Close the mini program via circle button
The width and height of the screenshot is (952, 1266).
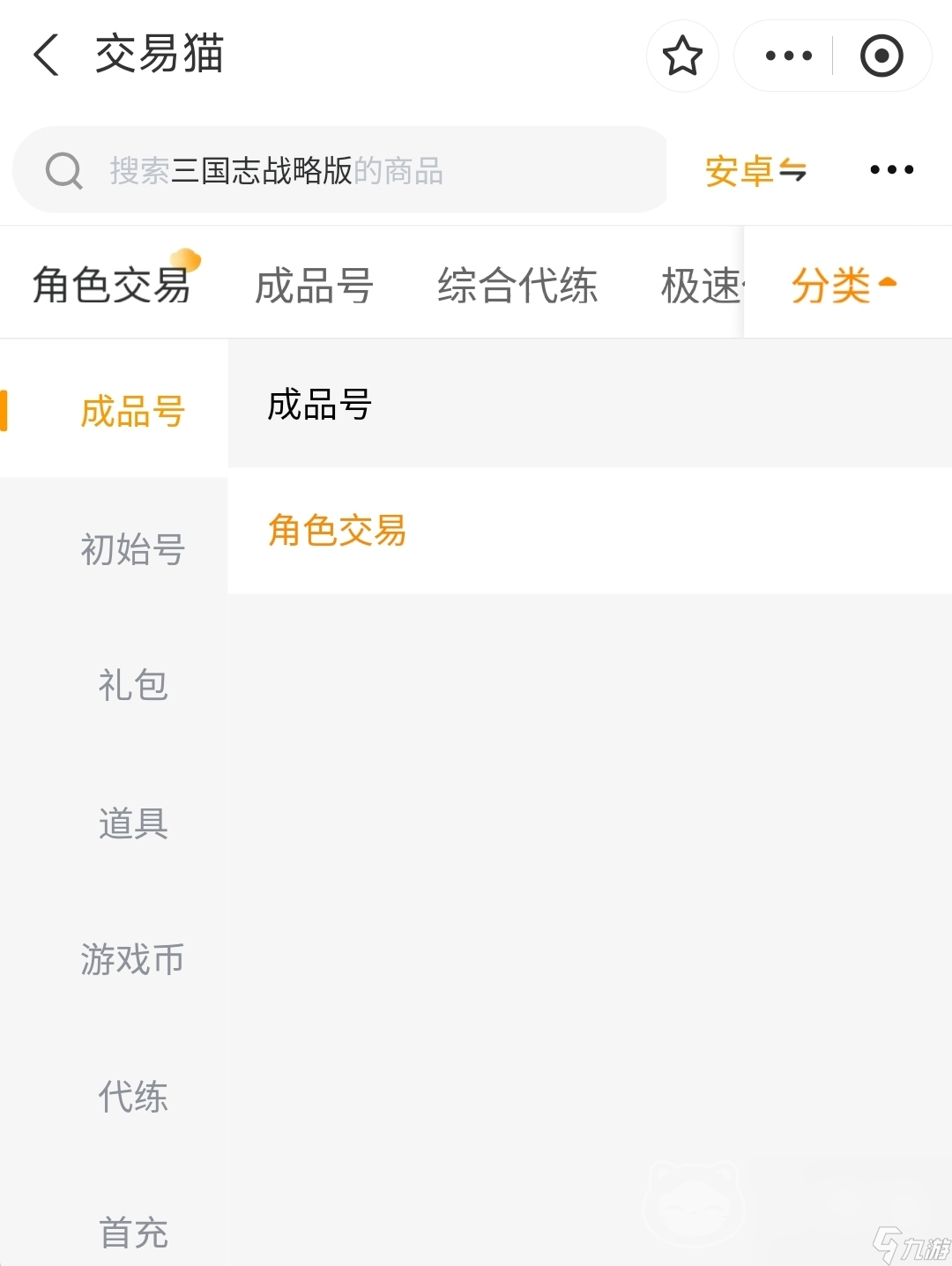tap(881, 56)
